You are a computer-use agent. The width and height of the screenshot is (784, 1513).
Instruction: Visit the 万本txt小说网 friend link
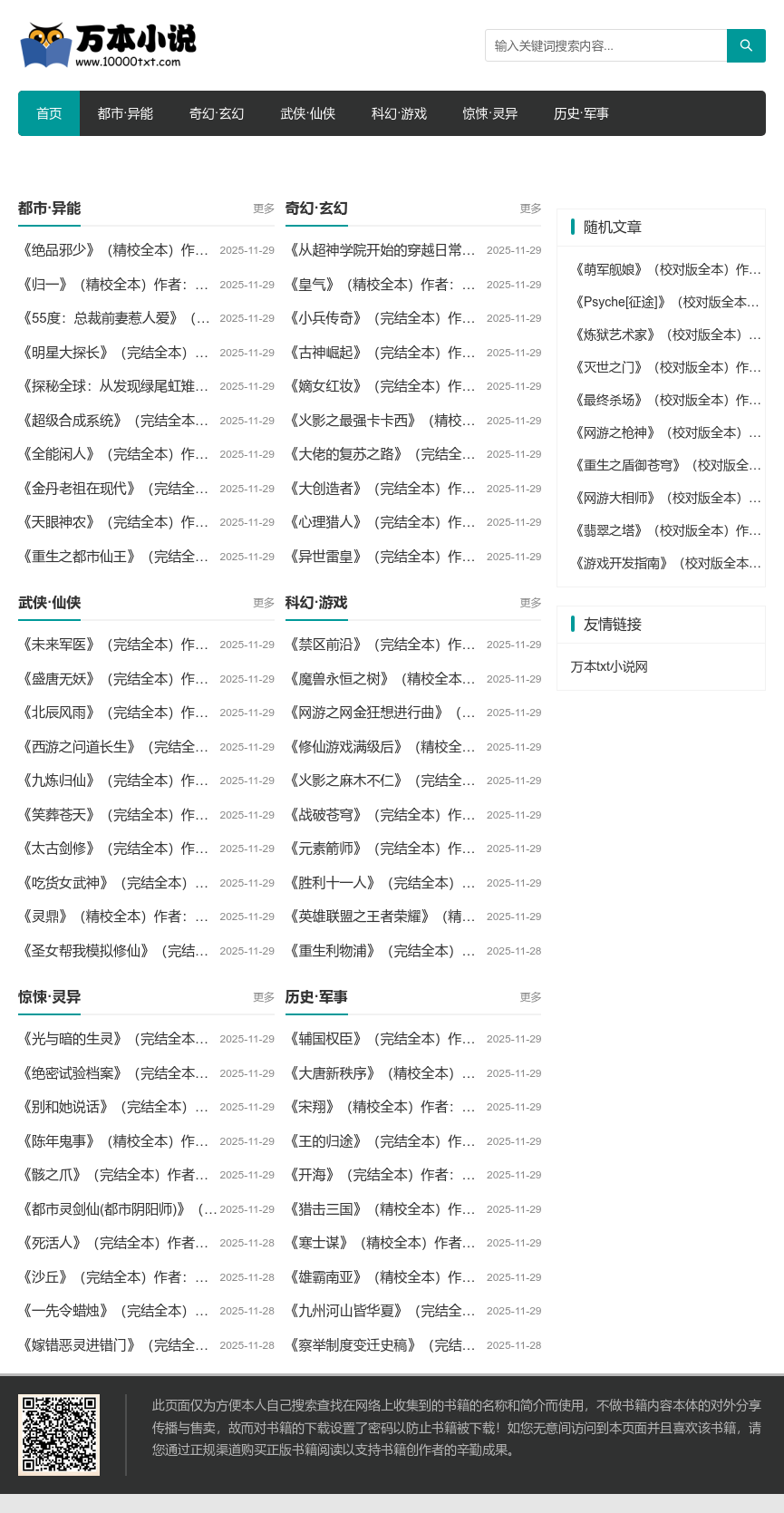pos(609,666)
